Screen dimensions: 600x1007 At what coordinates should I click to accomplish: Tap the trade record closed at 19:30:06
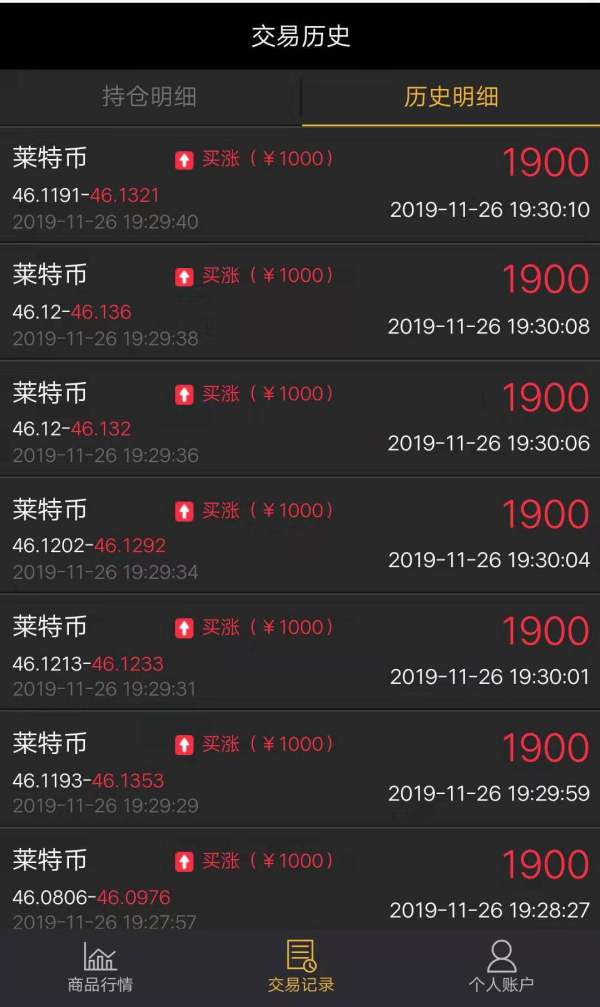tap(300, 419)
